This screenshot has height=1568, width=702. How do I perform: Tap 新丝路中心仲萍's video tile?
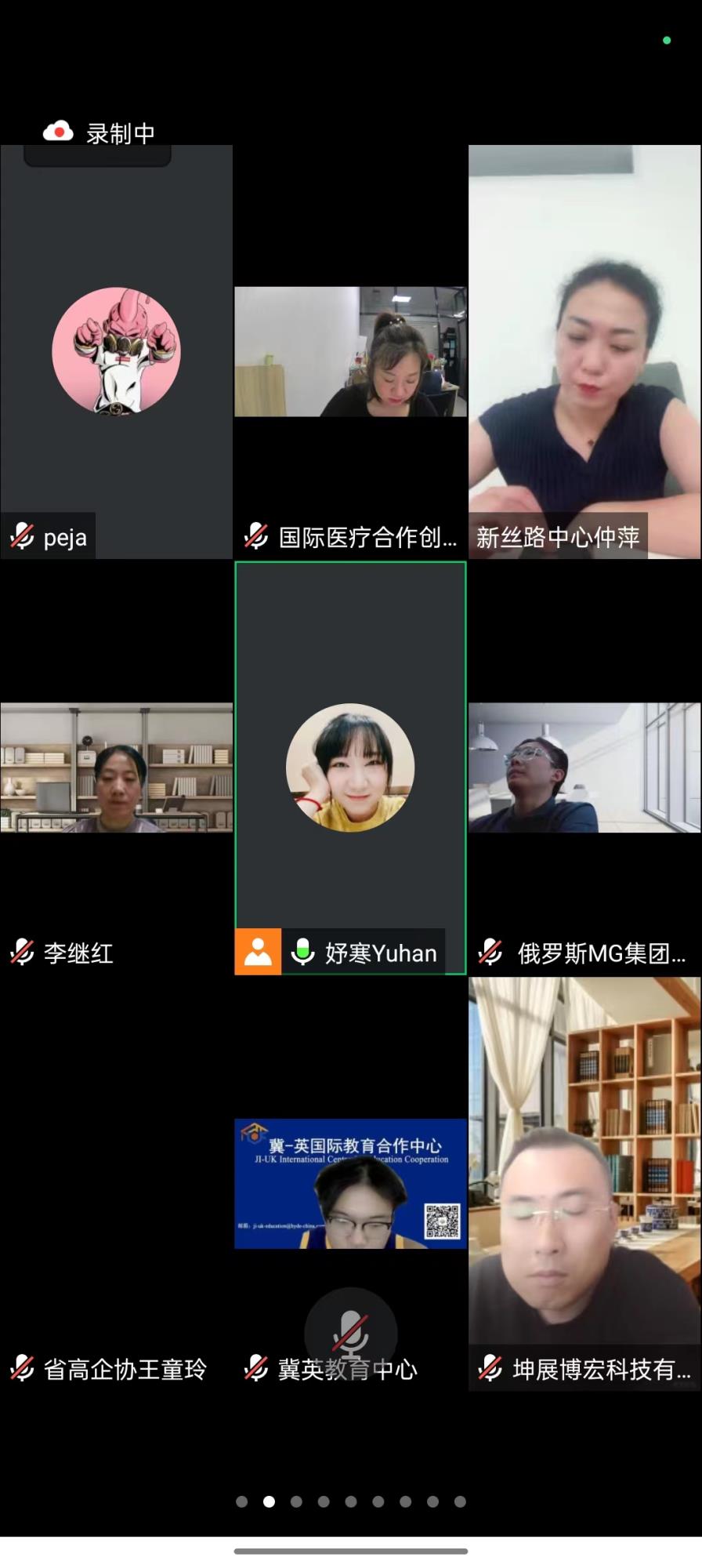584,351
